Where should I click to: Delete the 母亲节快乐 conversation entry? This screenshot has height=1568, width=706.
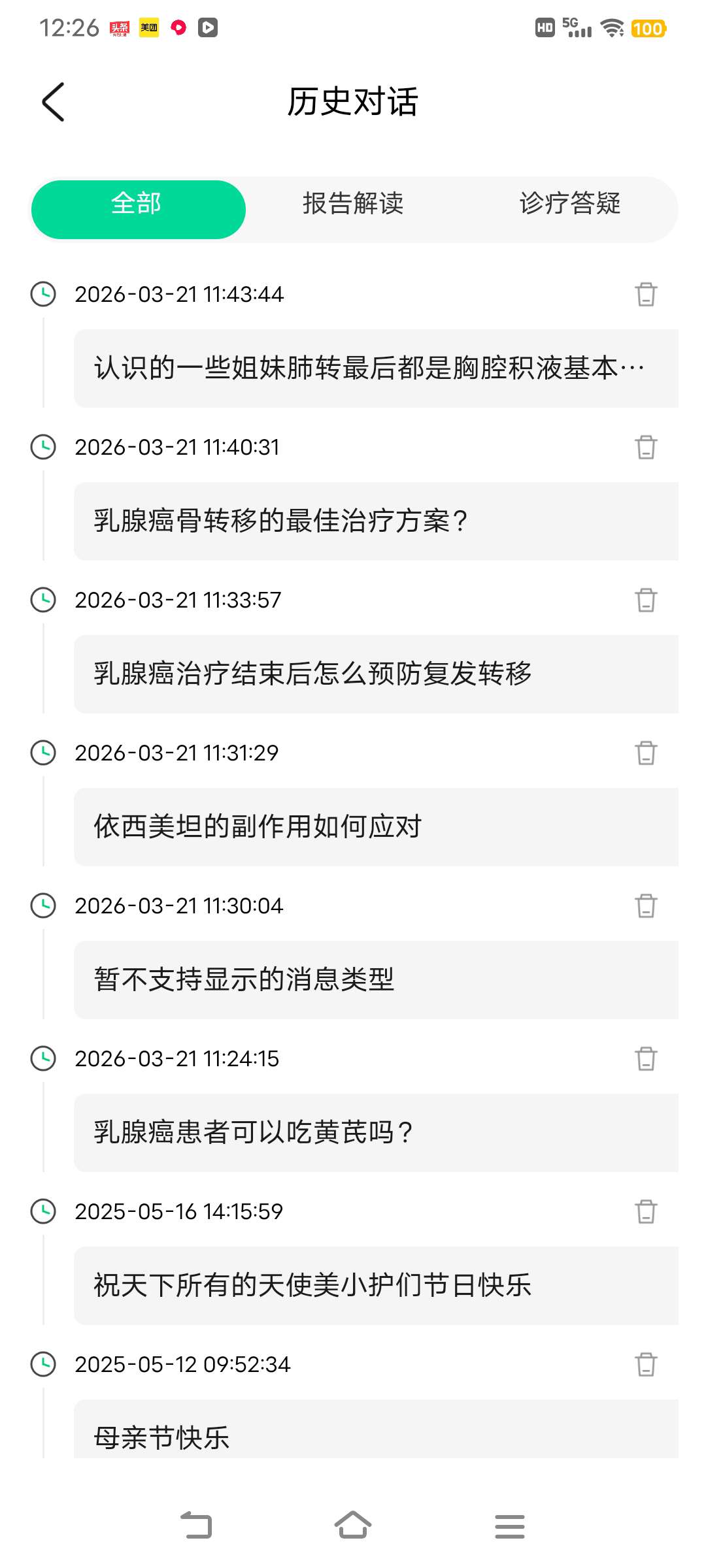pos(646,1364)
